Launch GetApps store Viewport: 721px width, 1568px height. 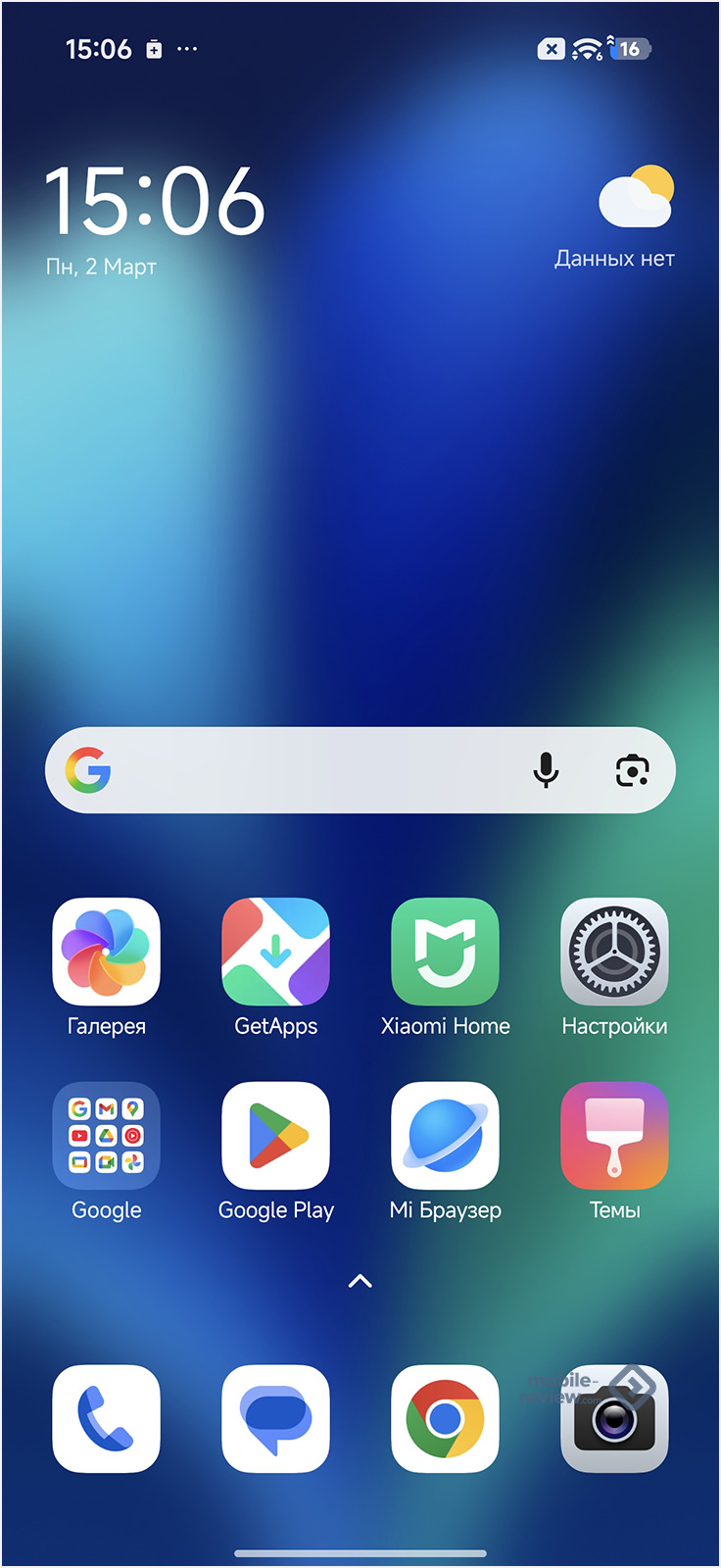[275, 952]
